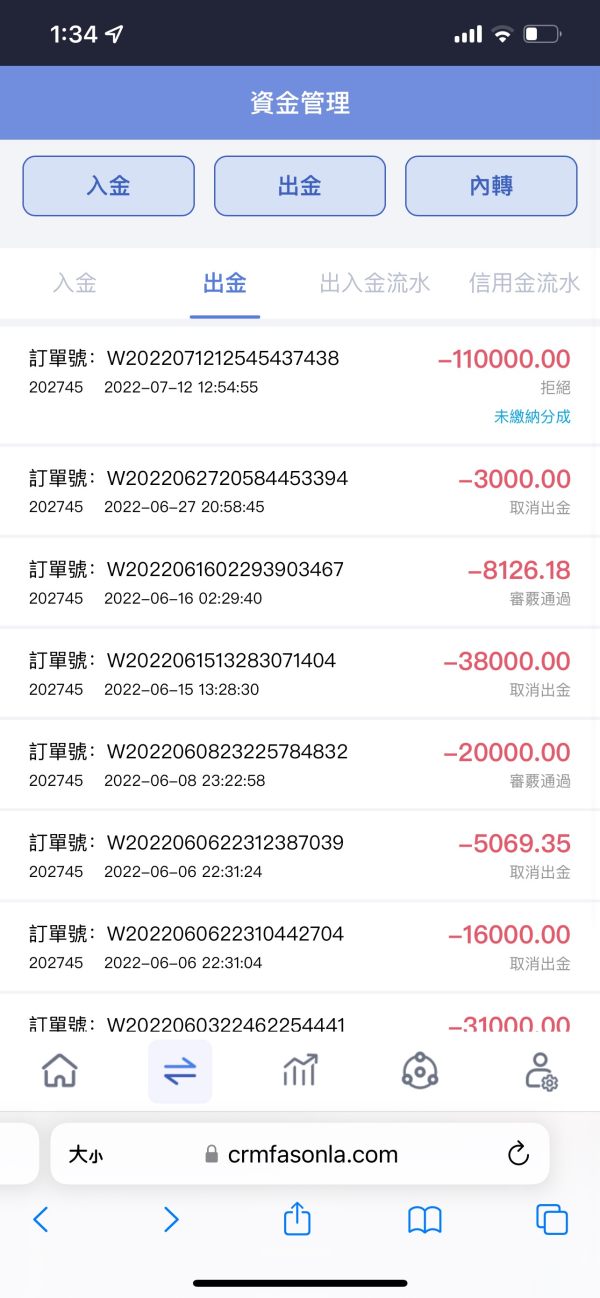Screen dimensions: 600x1298
Task: Open the circular nodes icon in bottom navigation
Action: (x=420, y=1071)
